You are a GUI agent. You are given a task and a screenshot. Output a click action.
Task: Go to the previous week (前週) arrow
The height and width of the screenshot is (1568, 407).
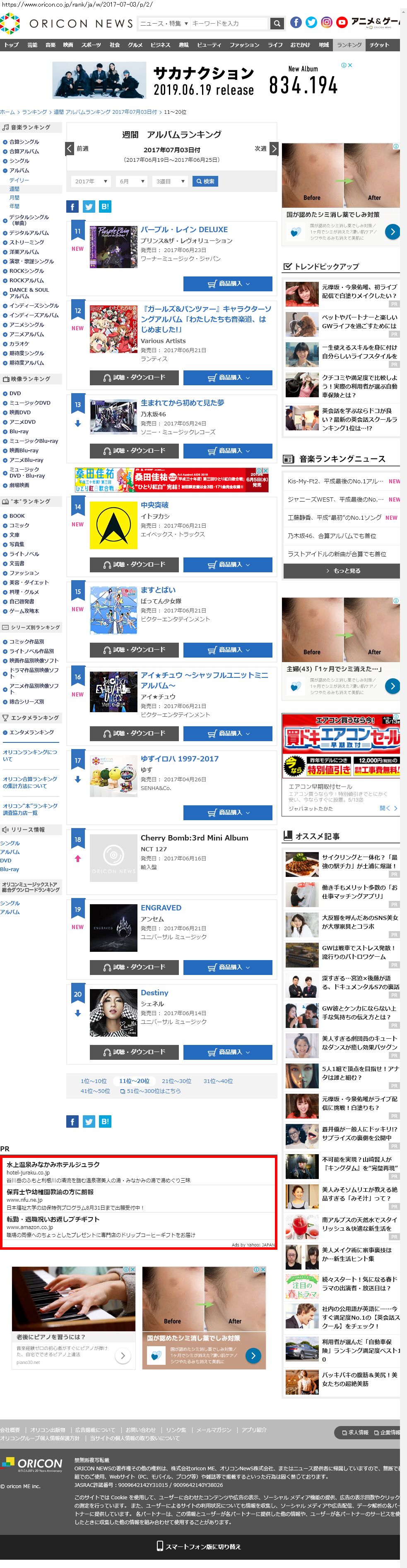(70, 149)
